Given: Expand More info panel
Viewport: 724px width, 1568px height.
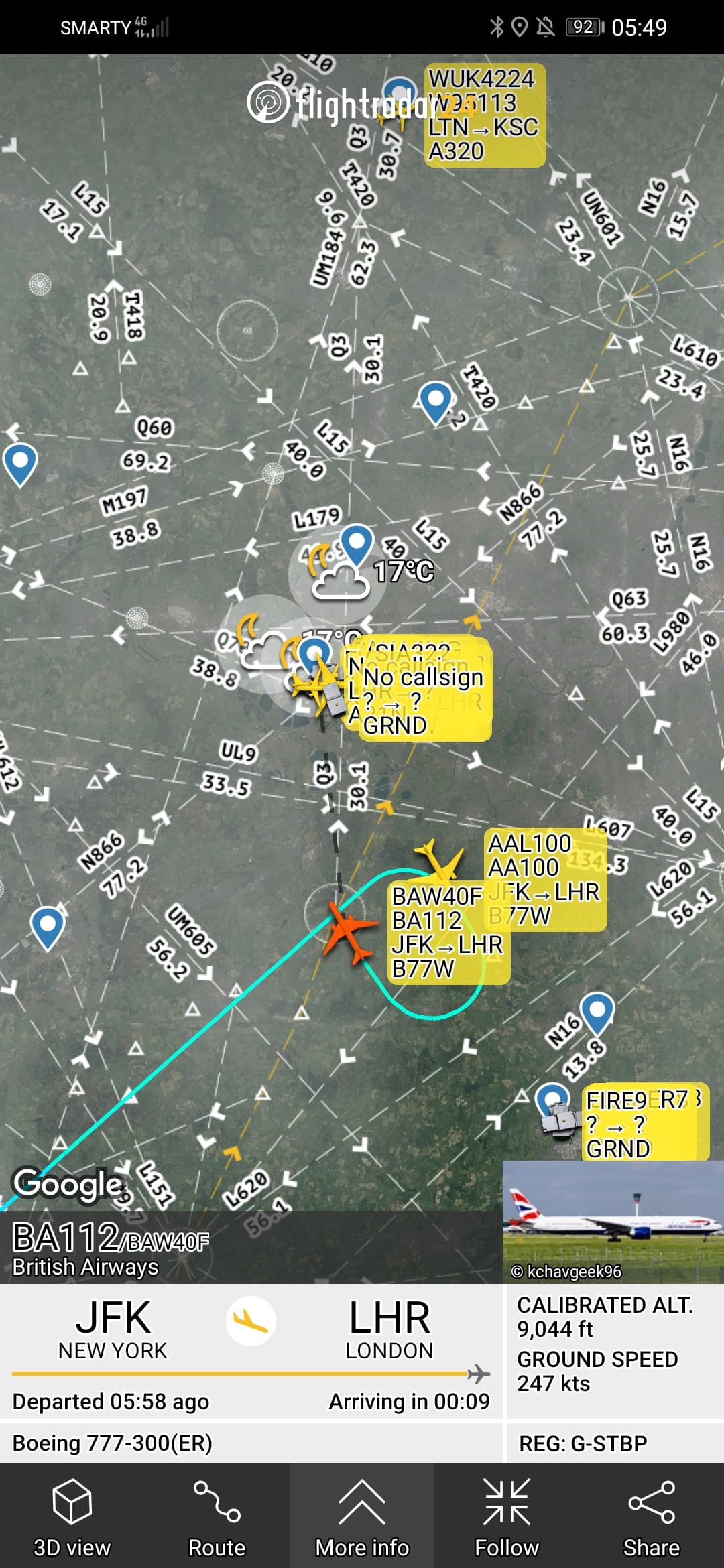Looking at the screenshot, I should (362, 1517).
